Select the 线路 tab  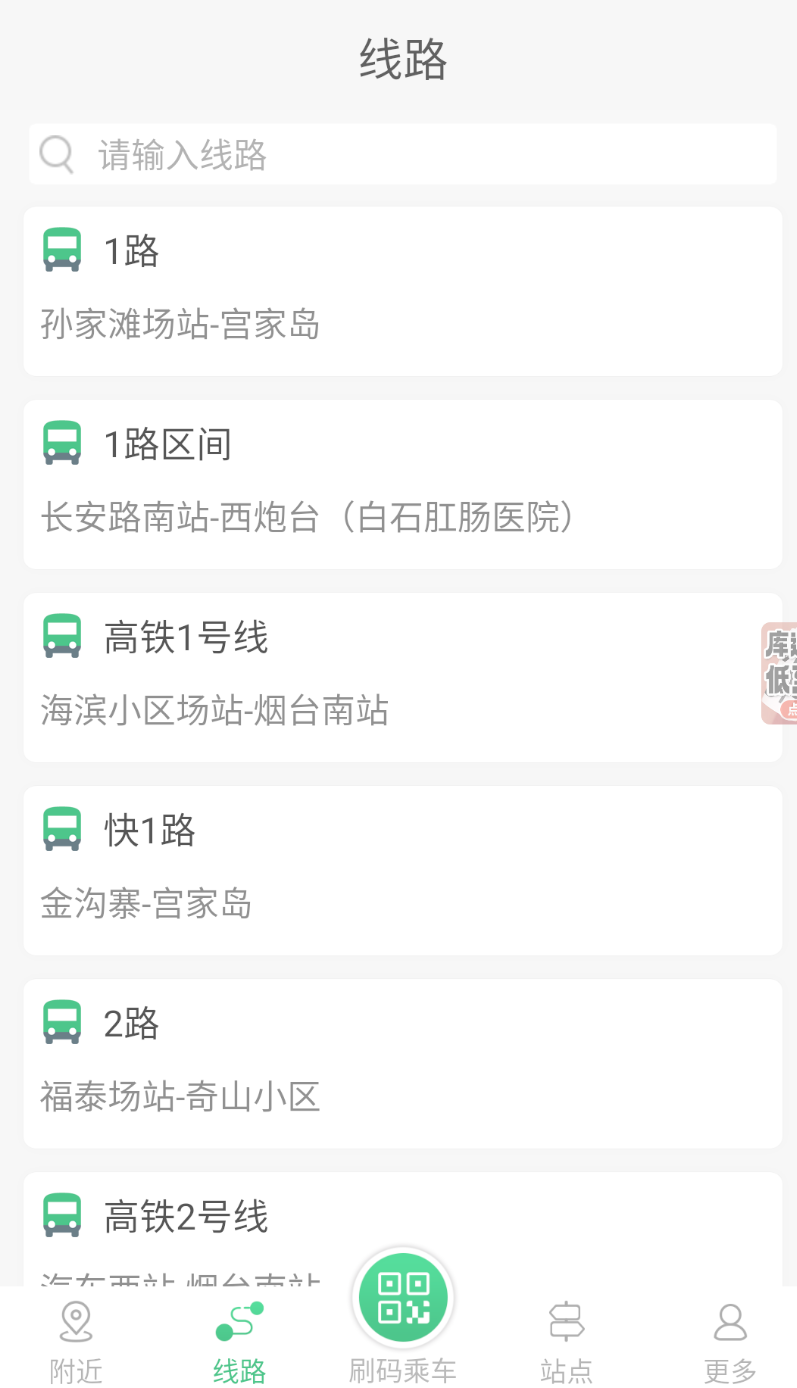point(240,1340)
